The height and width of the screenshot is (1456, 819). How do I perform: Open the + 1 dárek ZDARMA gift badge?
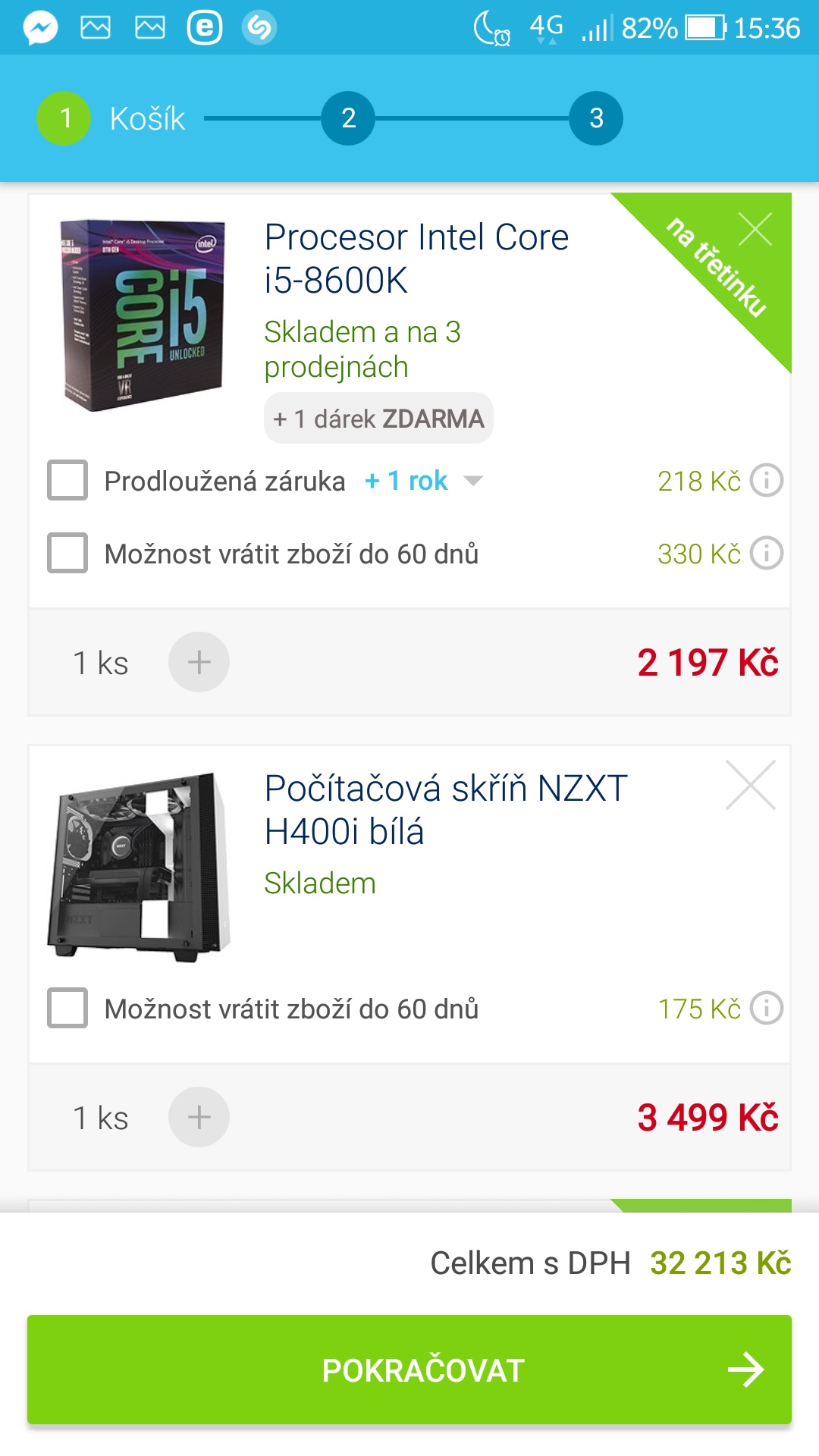(378, 418)
